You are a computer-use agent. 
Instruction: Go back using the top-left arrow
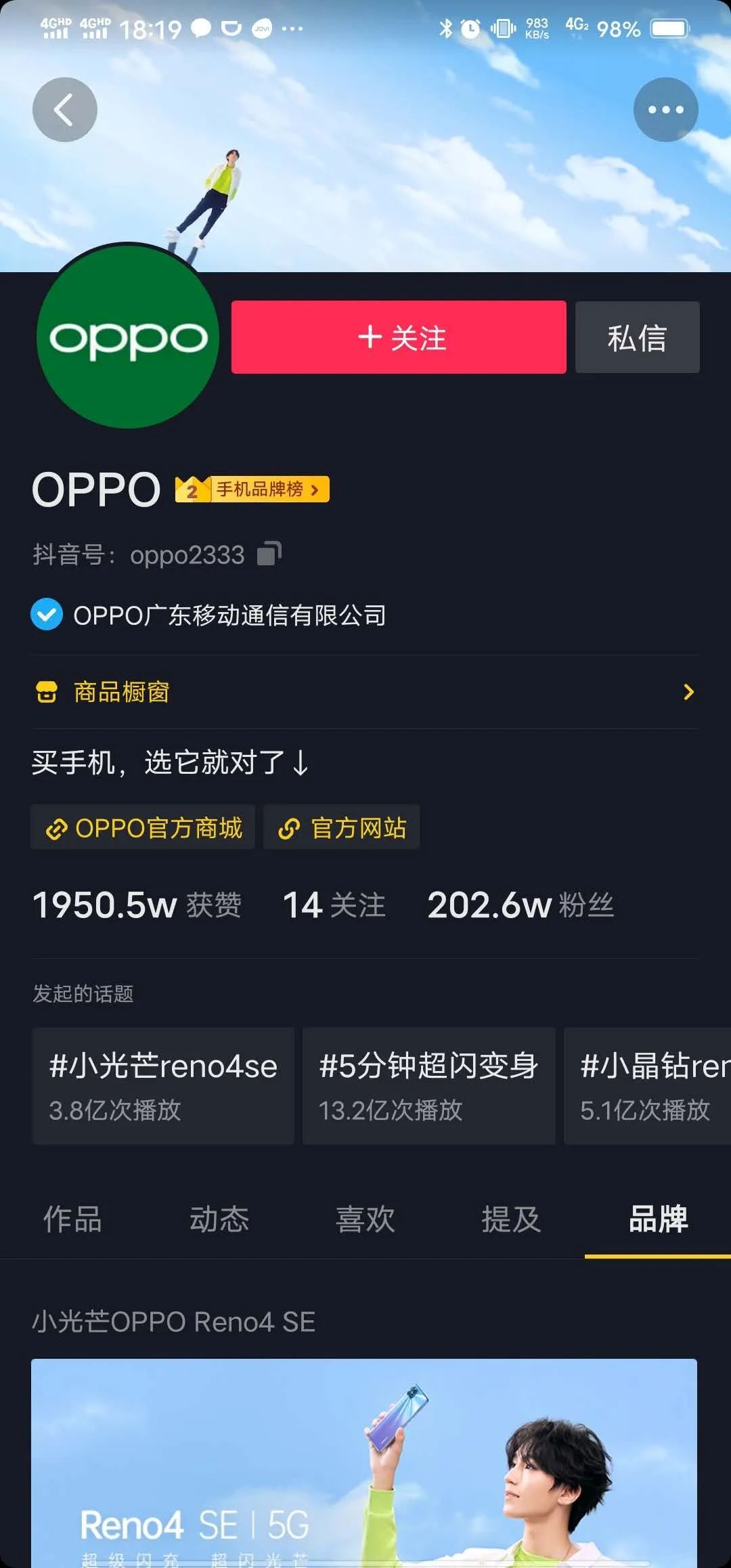[65, 110]
